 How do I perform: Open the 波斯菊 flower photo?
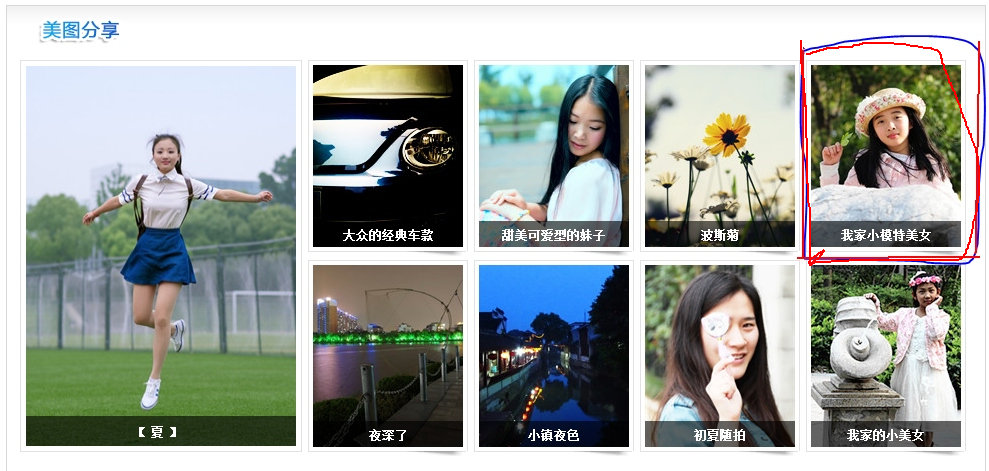pos(719,155)
